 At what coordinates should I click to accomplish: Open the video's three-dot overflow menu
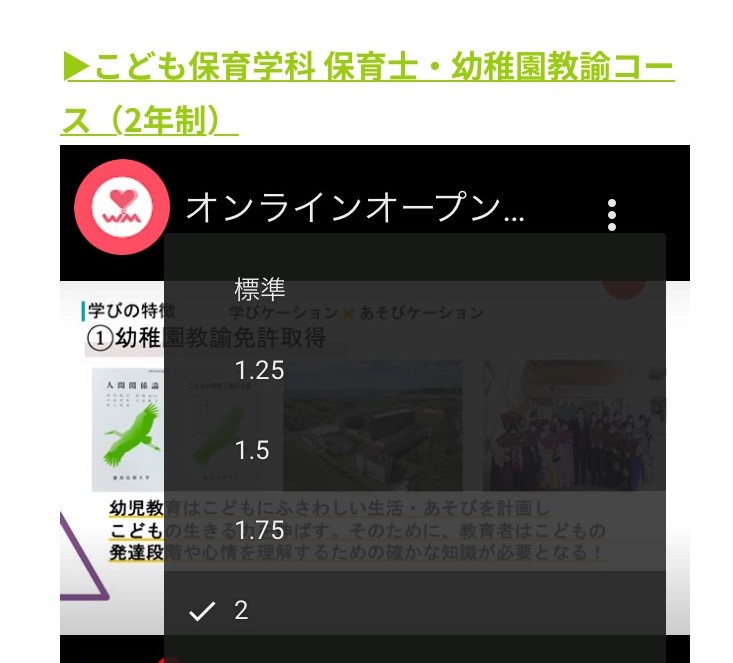tap(611, 213)
